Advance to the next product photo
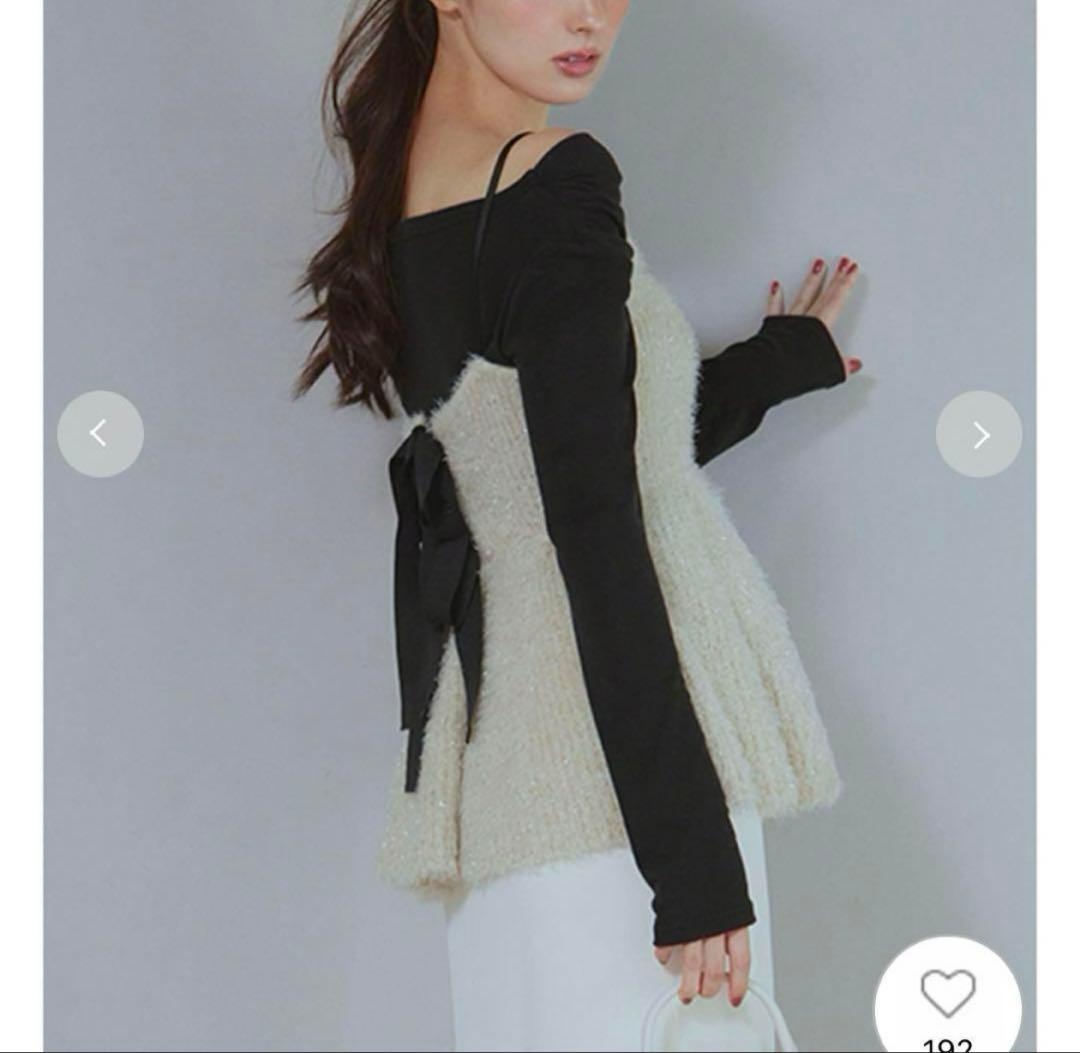 tap(979, 434)
